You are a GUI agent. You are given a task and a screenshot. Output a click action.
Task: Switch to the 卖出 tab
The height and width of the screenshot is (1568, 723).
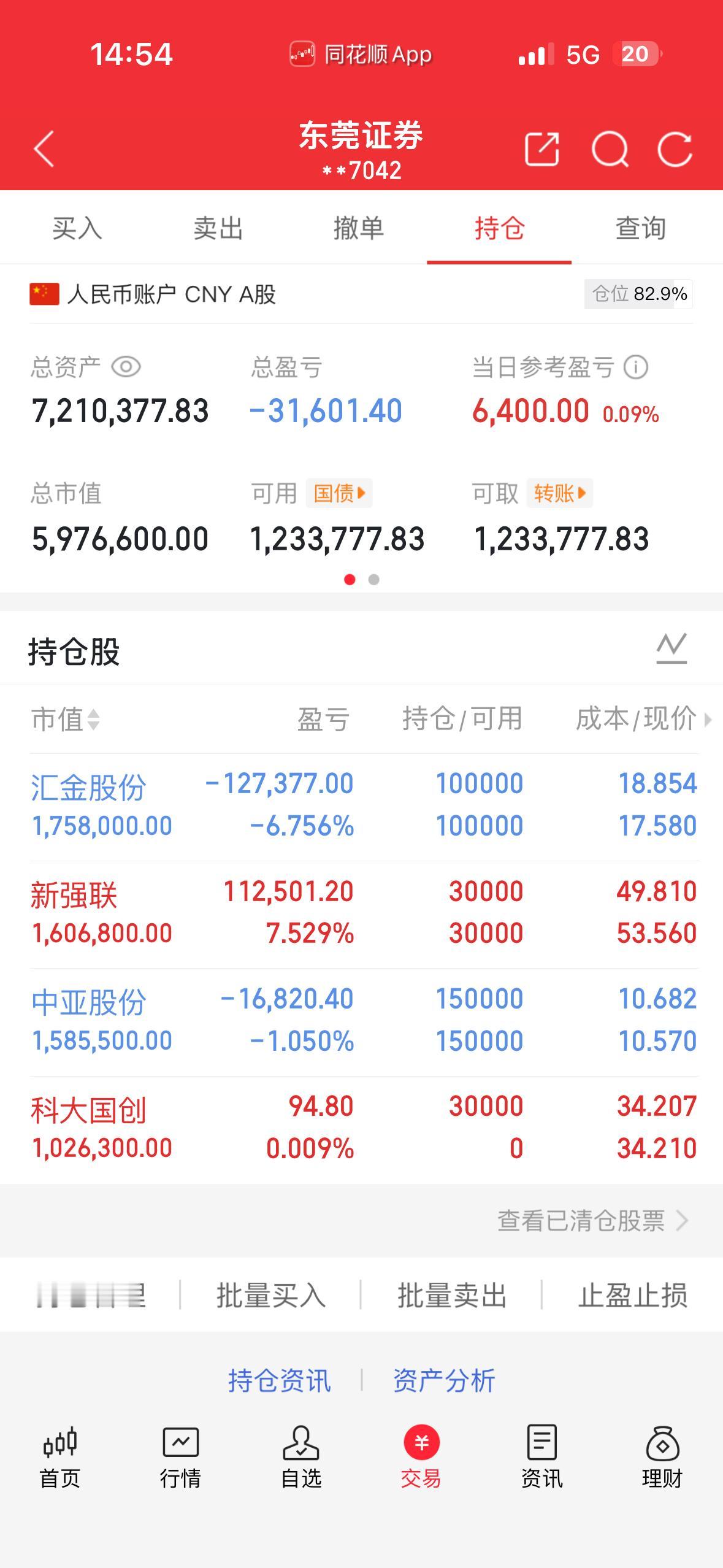click(x=218, y=228)
